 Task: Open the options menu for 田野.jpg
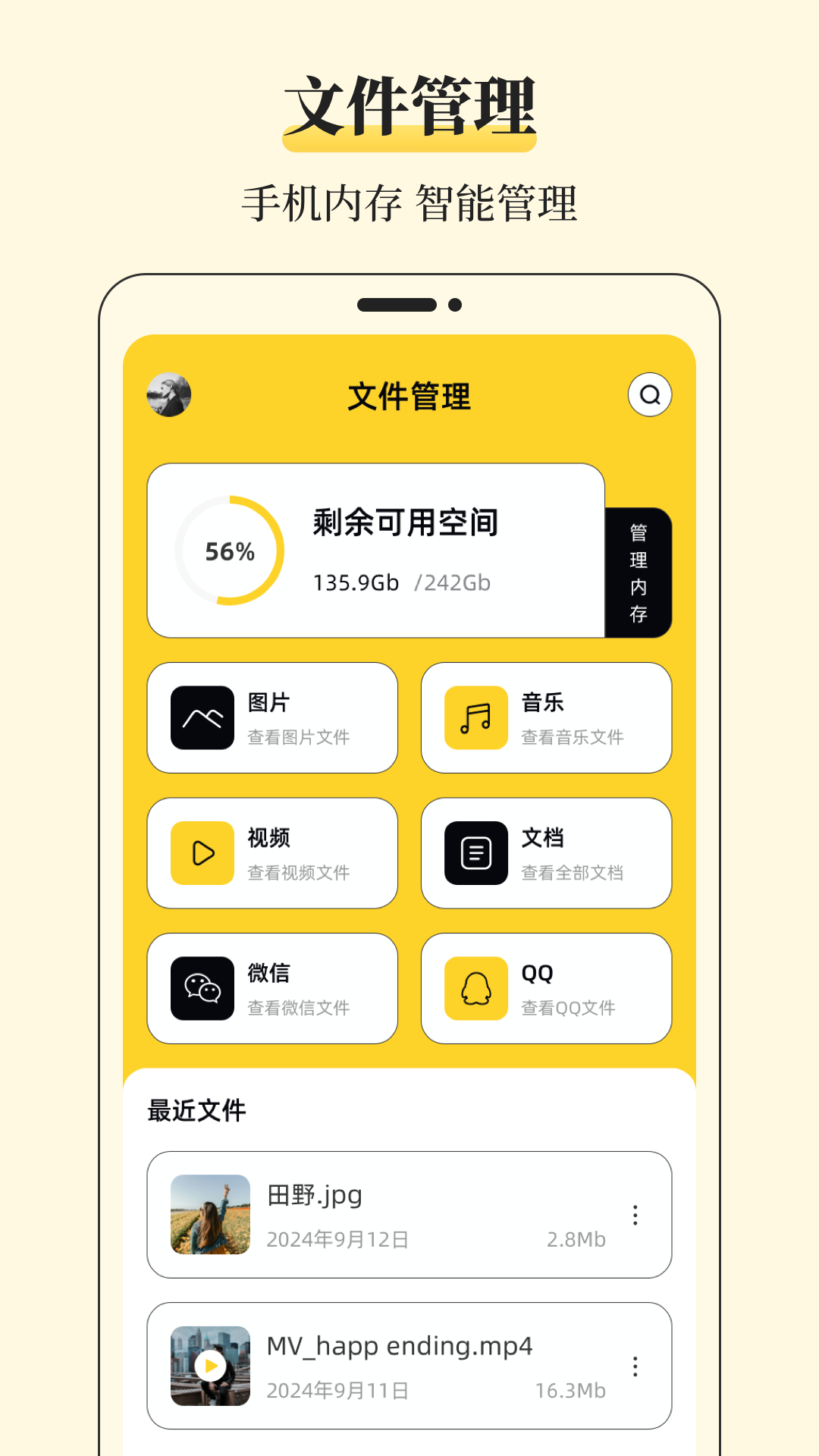[x=635, y=1215]
